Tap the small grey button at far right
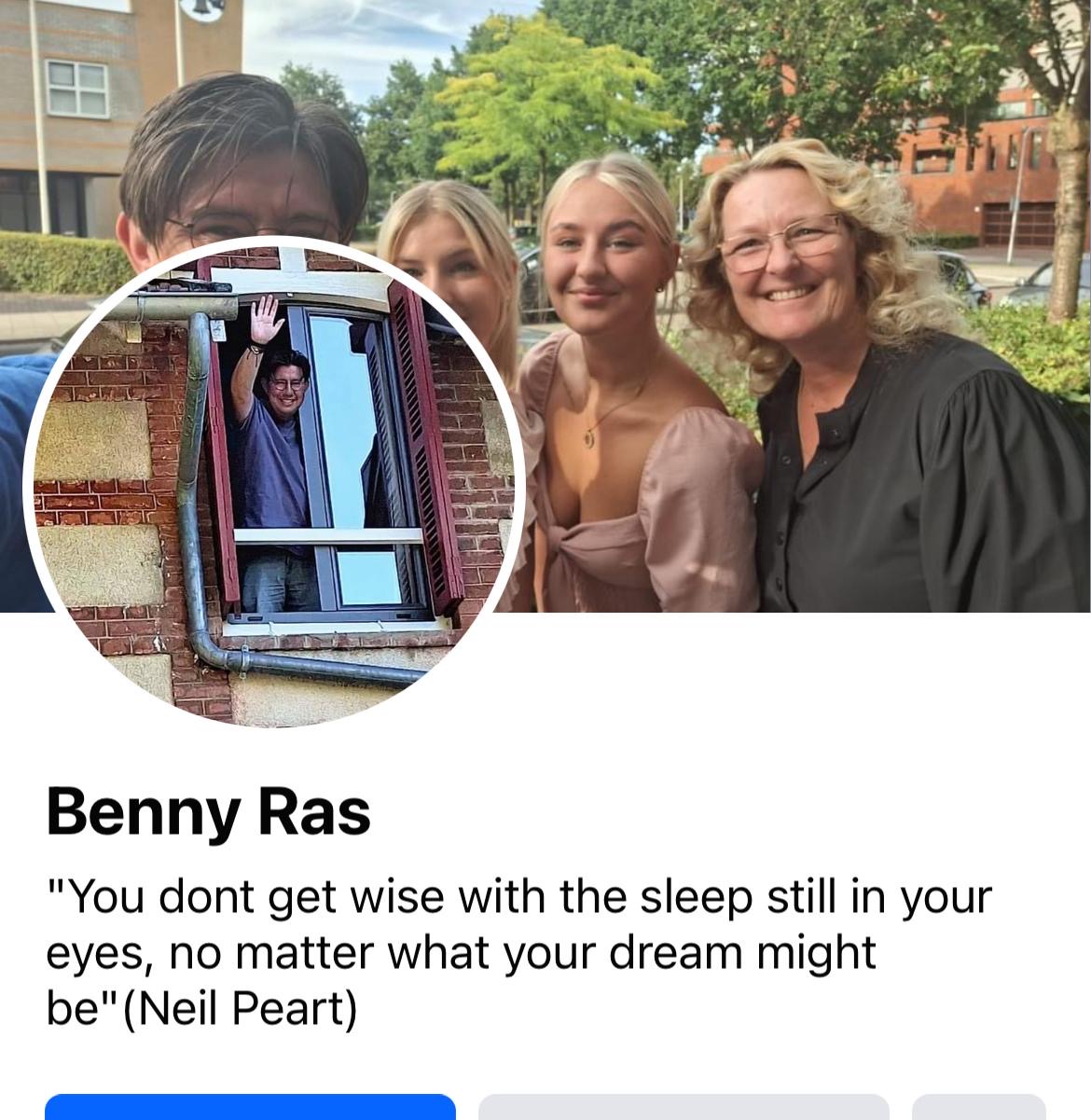Viewport: 1091px width, 1120px height. coord(978,1108)
